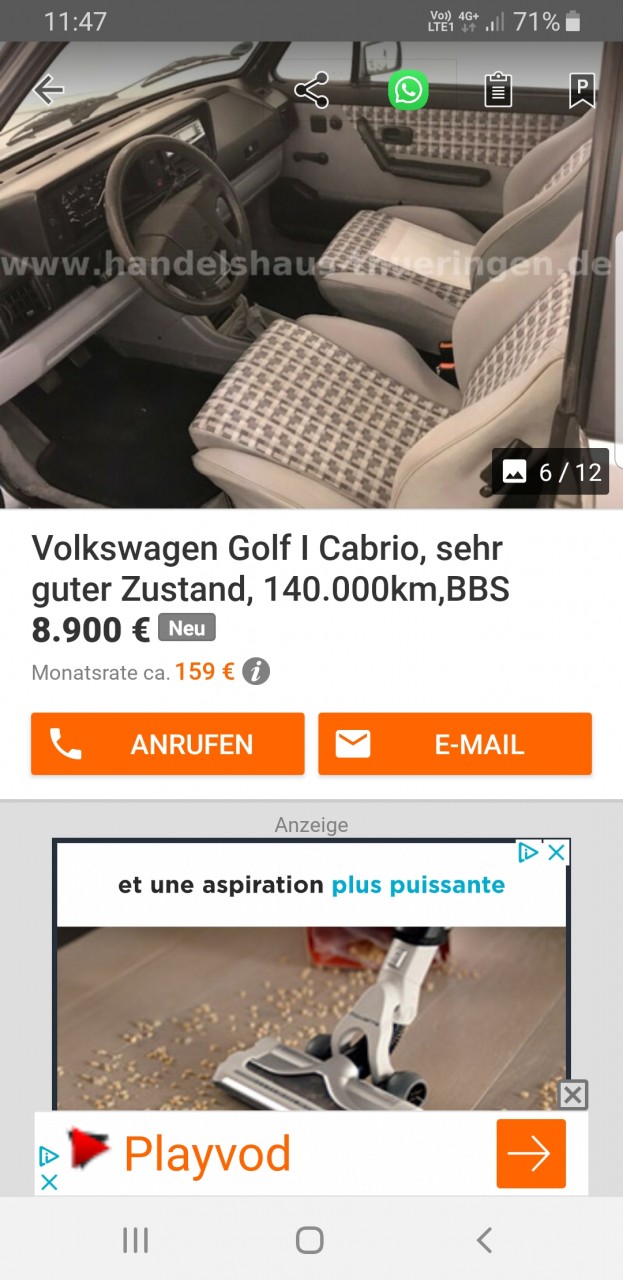
Task: Go back using the top arrow
Action: 48,91
